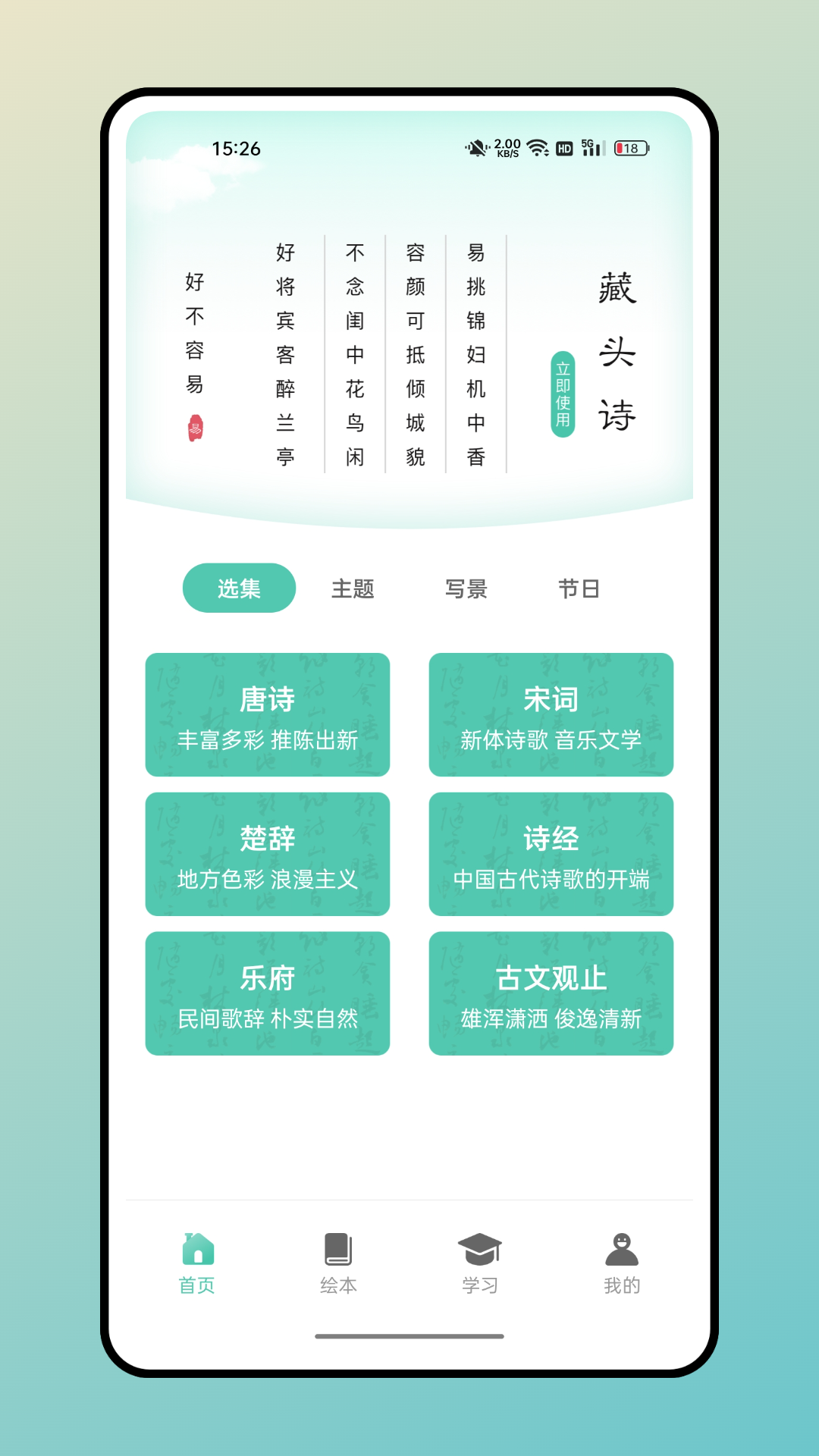Switch to the 写景 tab
This screenshot has height=1456, width=819.
tap(466, 588)
